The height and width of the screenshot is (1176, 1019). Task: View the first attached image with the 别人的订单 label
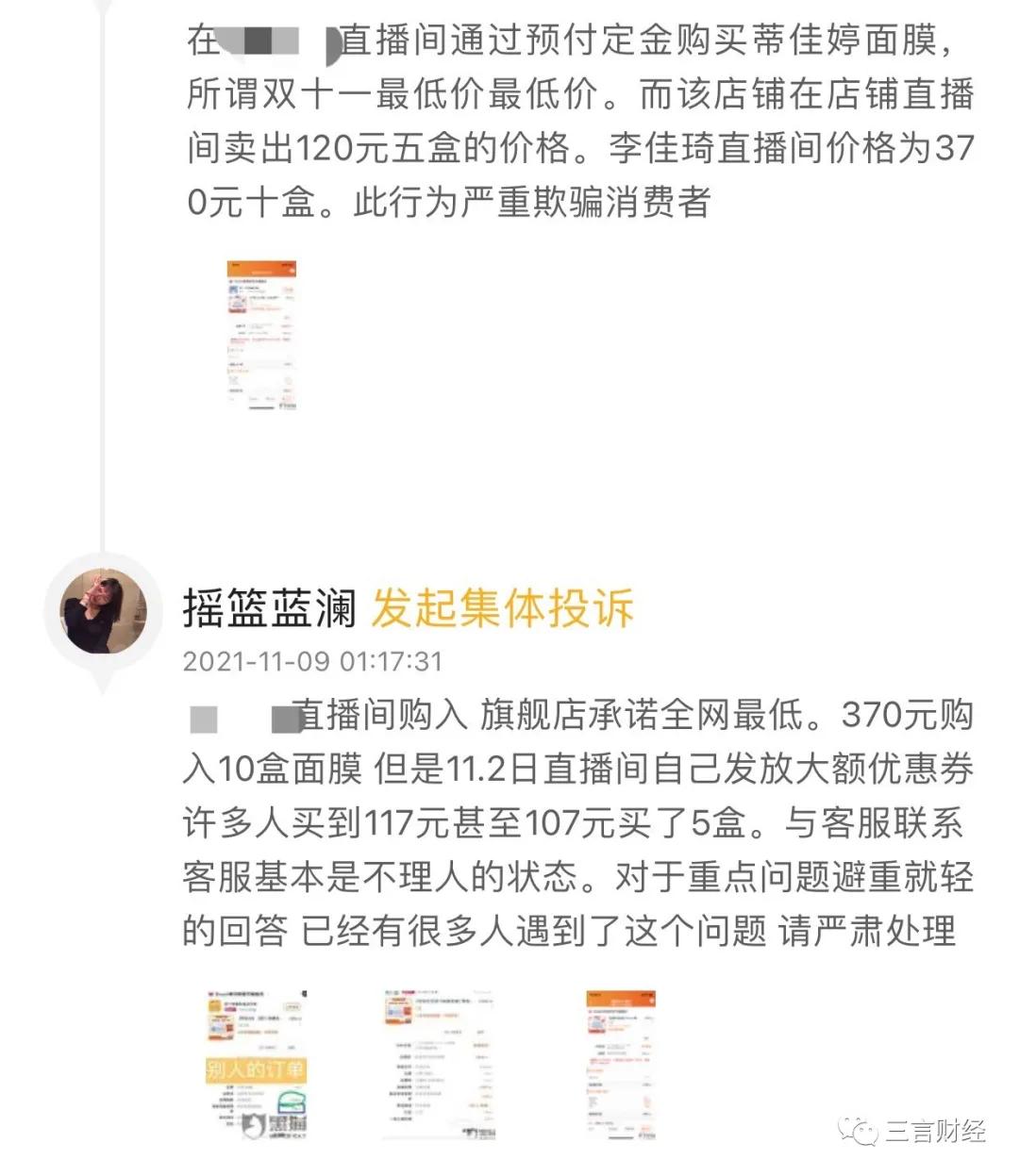coord(257,1064)
